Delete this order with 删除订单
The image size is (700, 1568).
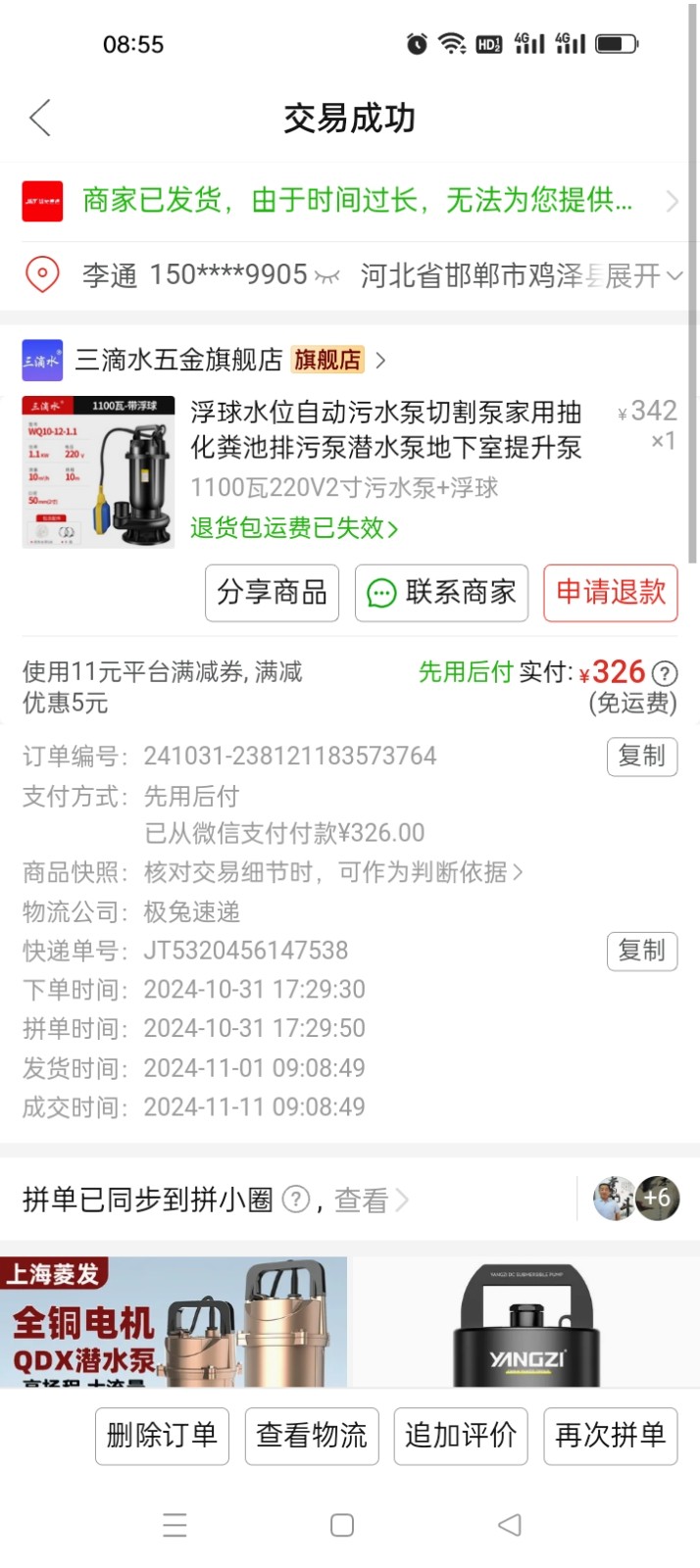click(x=162, y=1436)
